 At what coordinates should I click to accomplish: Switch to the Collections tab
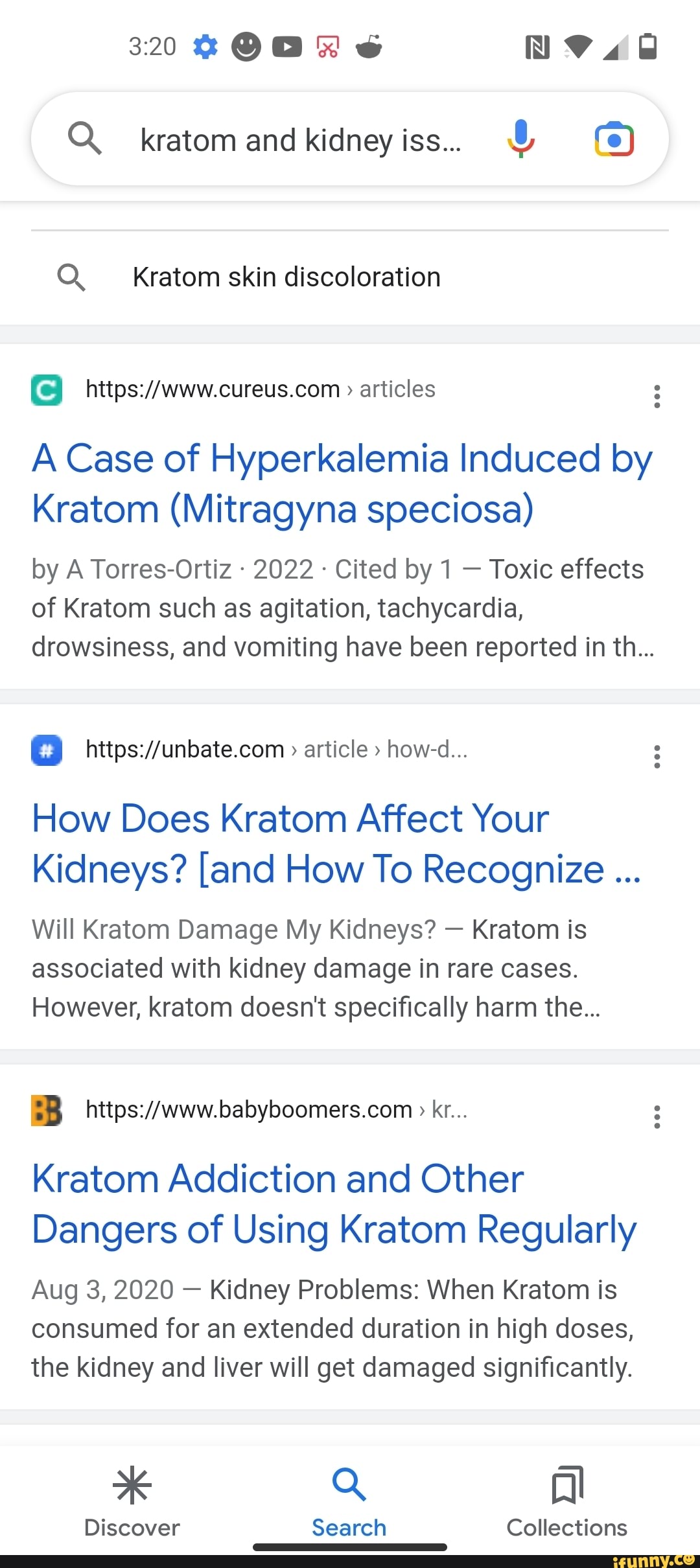point(567,1497)
